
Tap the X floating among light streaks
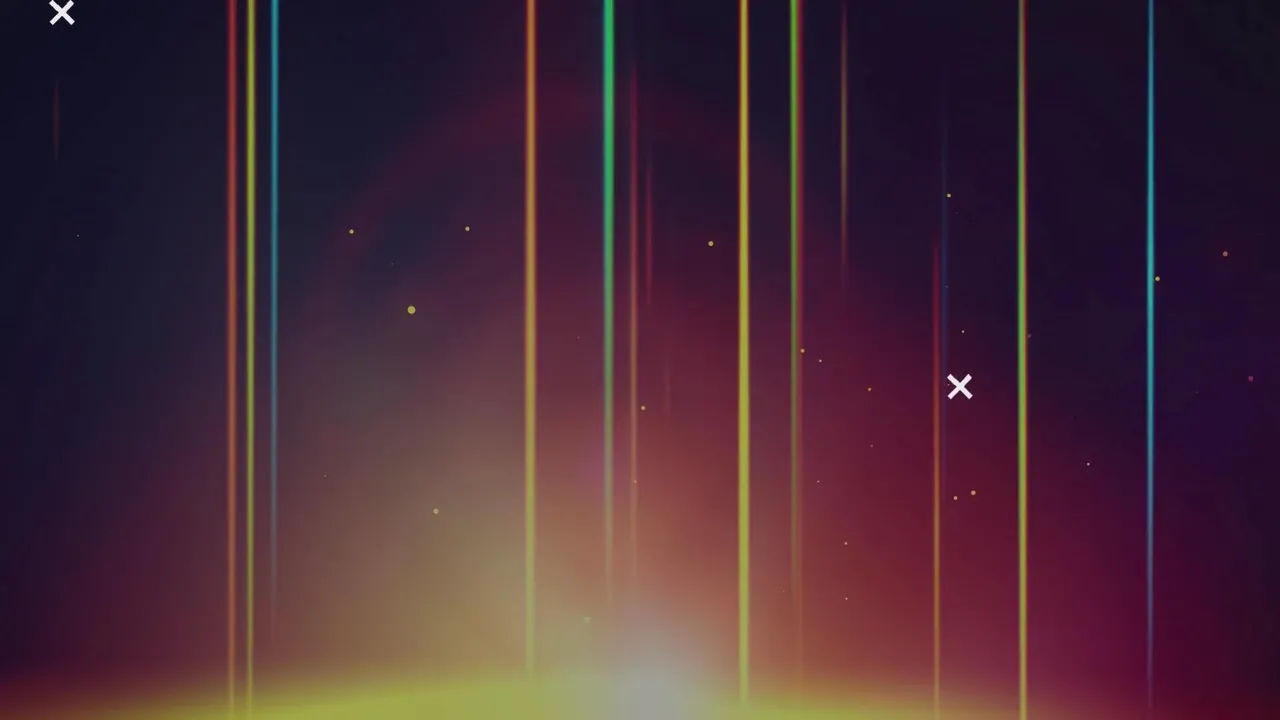959,387
